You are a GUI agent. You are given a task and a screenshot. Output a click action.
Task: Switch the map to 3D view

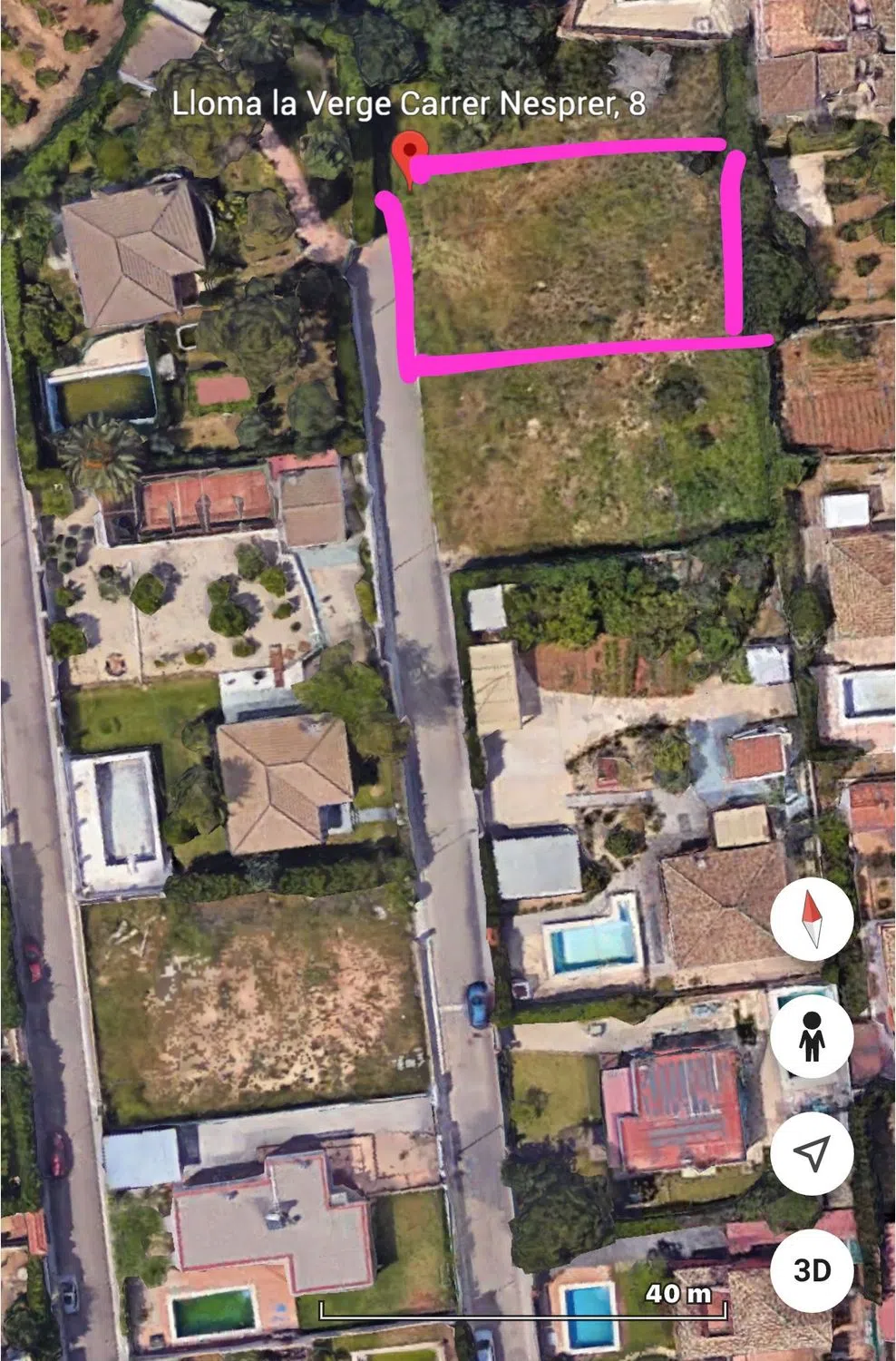tap(812, 1270)
